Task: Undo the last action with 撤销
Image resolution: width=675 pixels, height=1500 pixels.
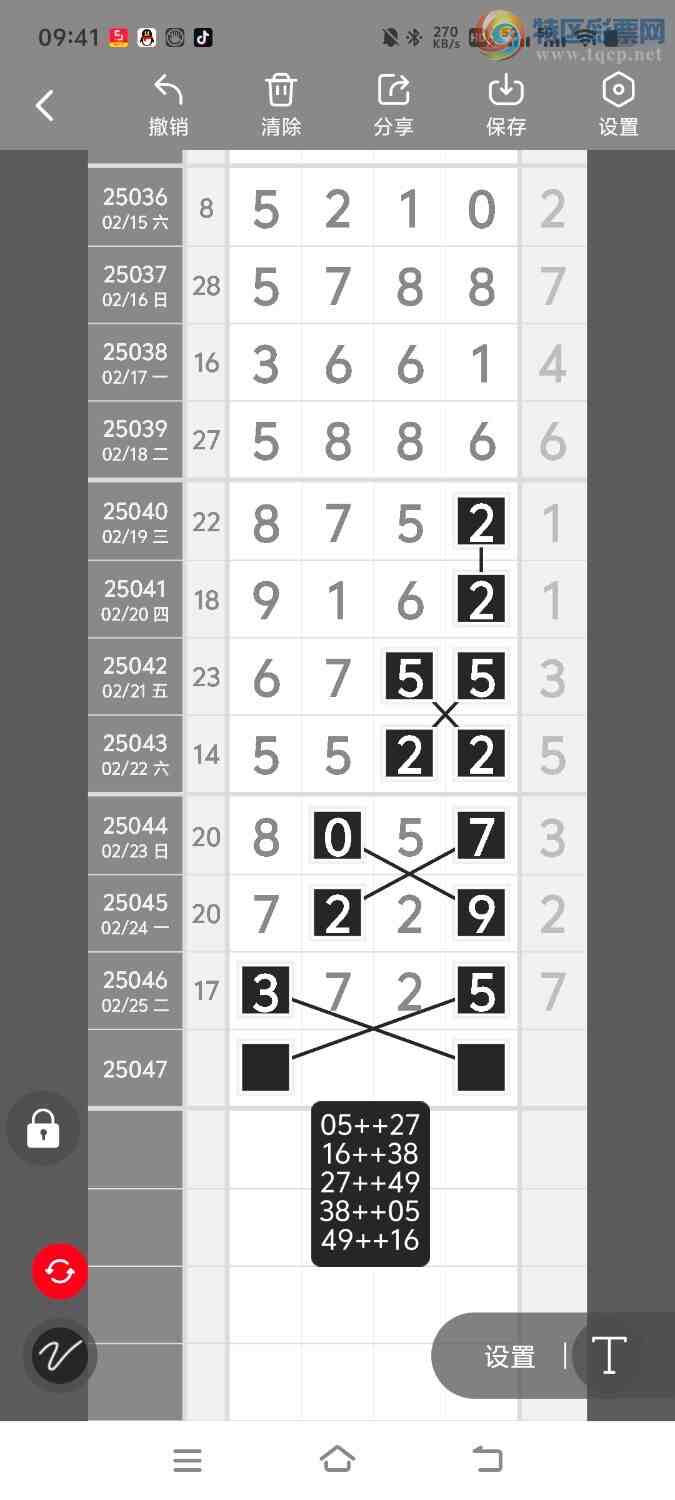Action: 168,105
